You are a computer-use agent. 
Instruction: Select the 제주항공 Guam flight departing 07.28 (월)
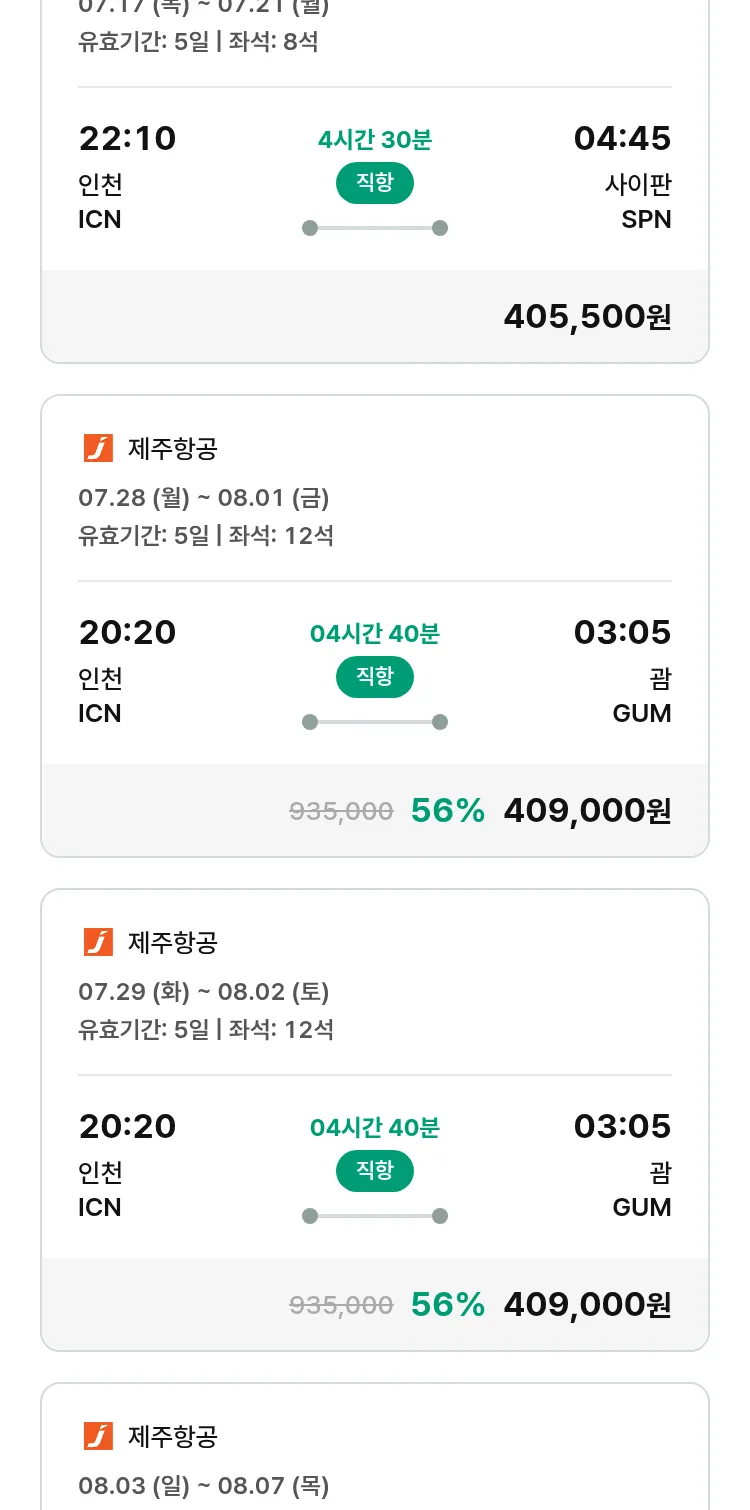point(375,626)
